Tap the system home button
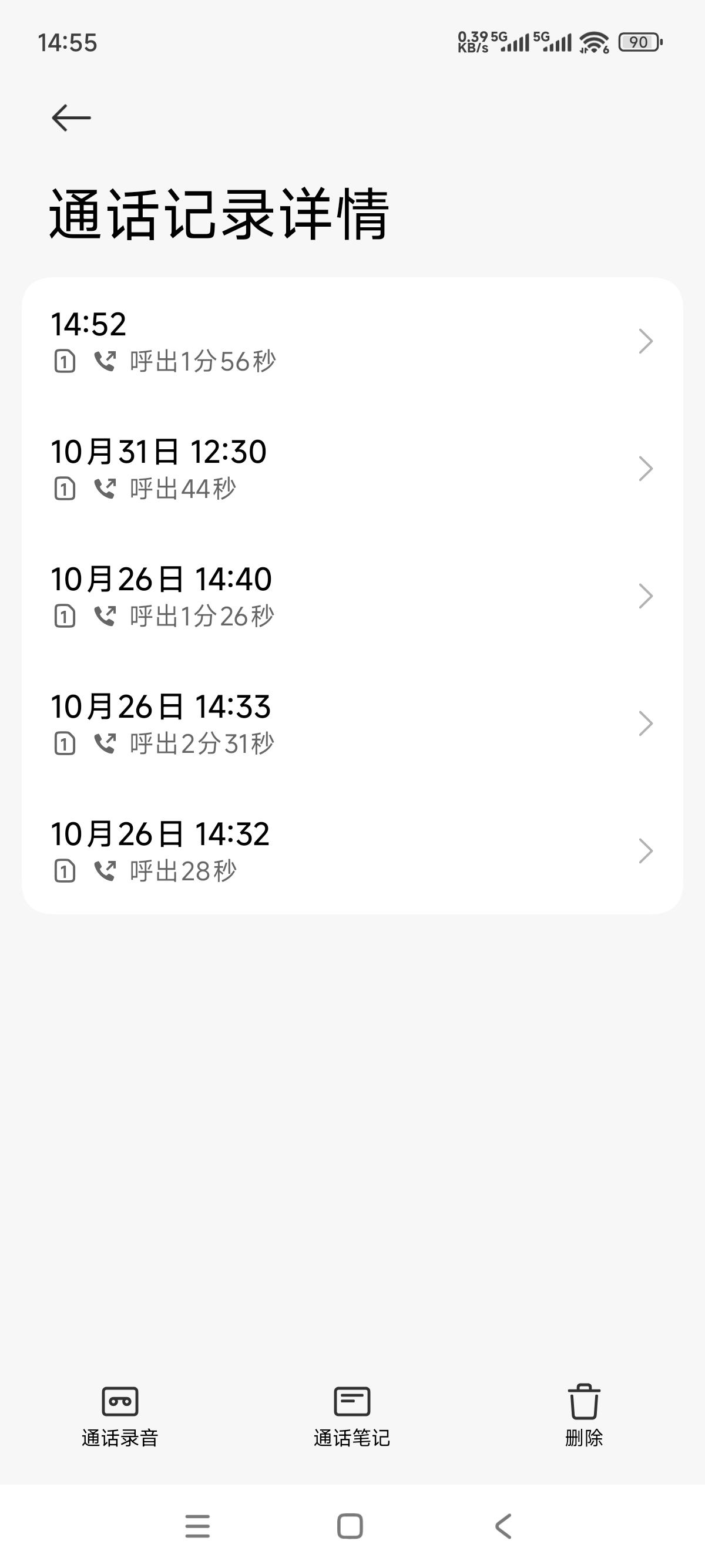705x1568 pixels. 350,1525
